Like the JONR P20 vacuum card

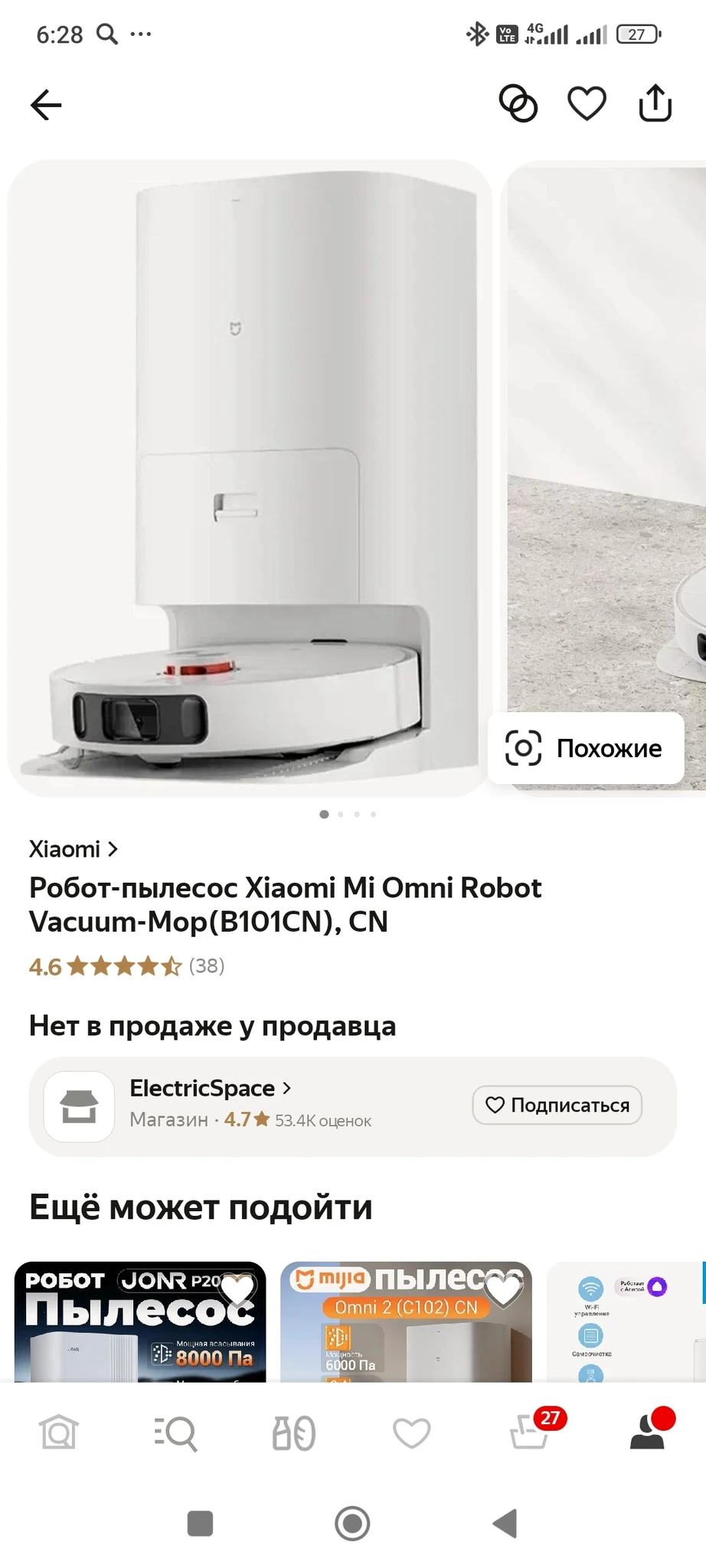pyautogui.click(x=238, y=1291)
